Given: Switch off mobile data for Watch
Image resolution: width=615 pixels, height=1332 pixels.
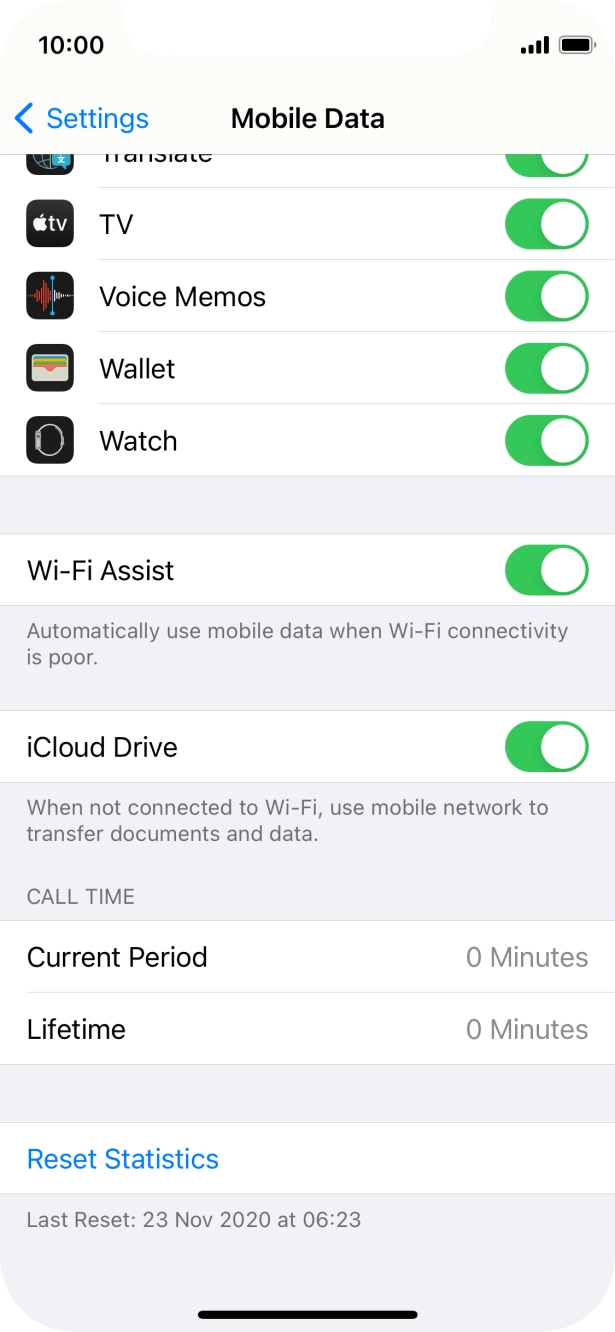Looking at the screenshot, I should [546, 441].
